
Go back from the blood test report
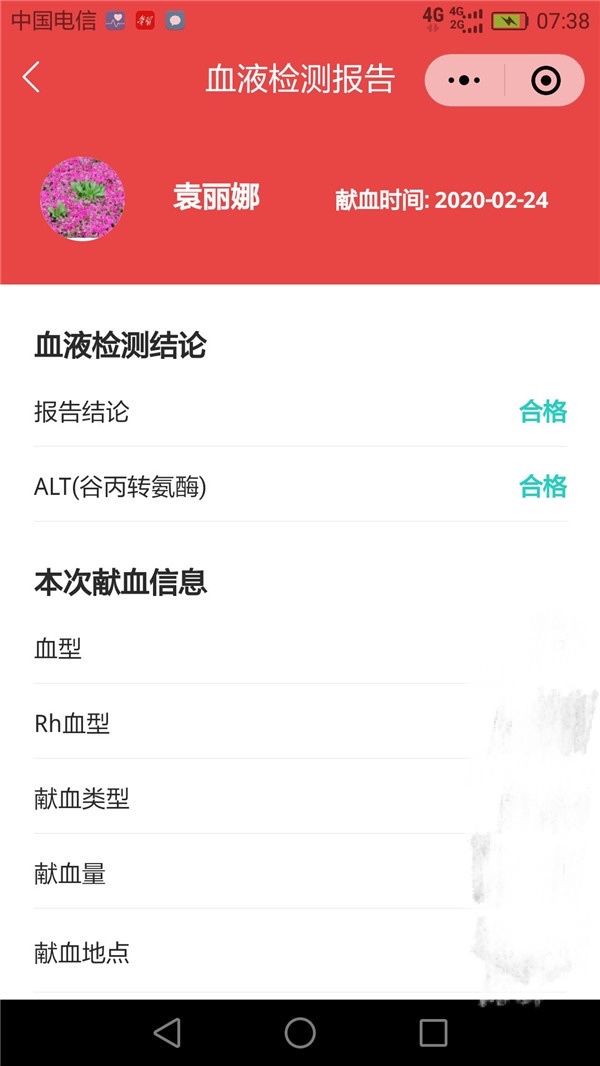[x=31, y=78]
